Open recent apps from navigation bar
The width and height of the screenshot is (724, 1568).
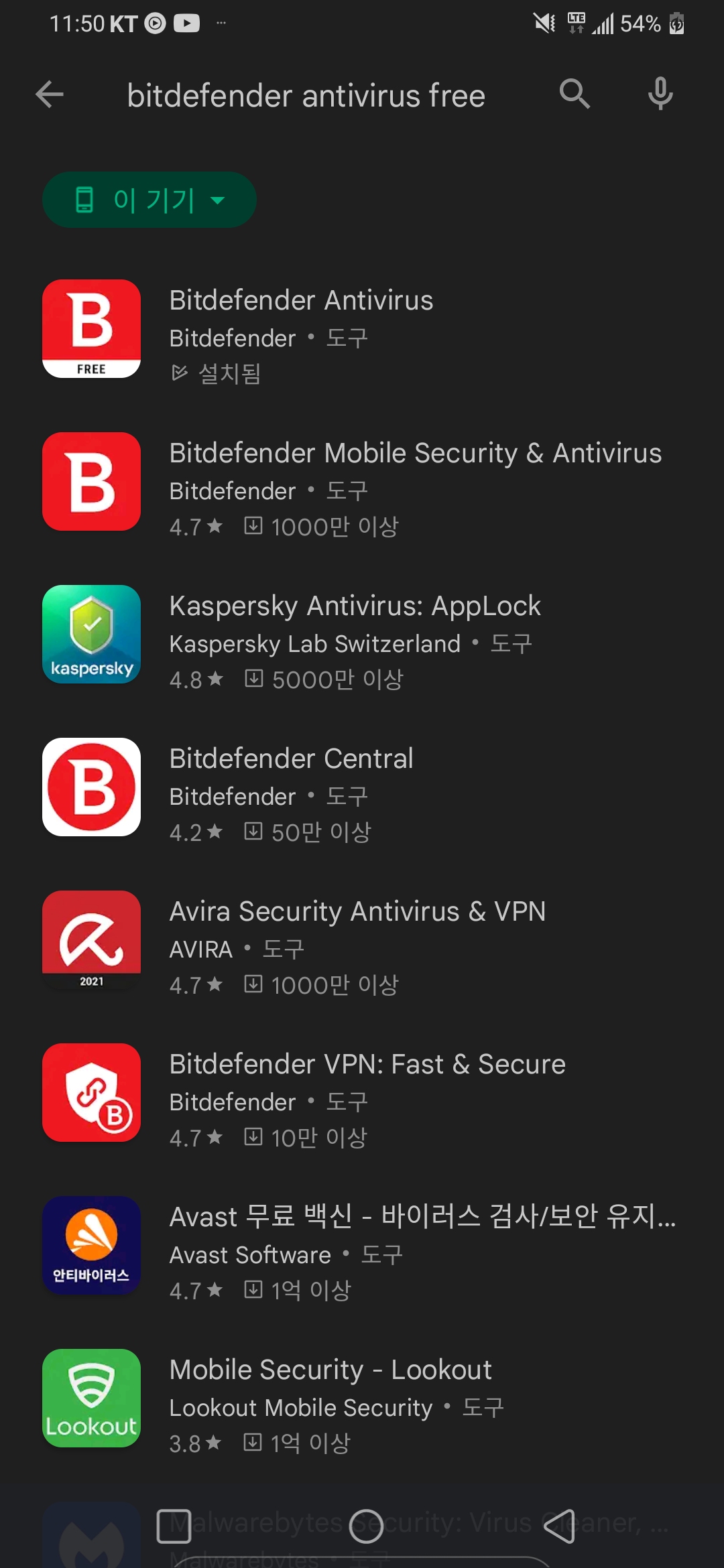coord(174,1526)
